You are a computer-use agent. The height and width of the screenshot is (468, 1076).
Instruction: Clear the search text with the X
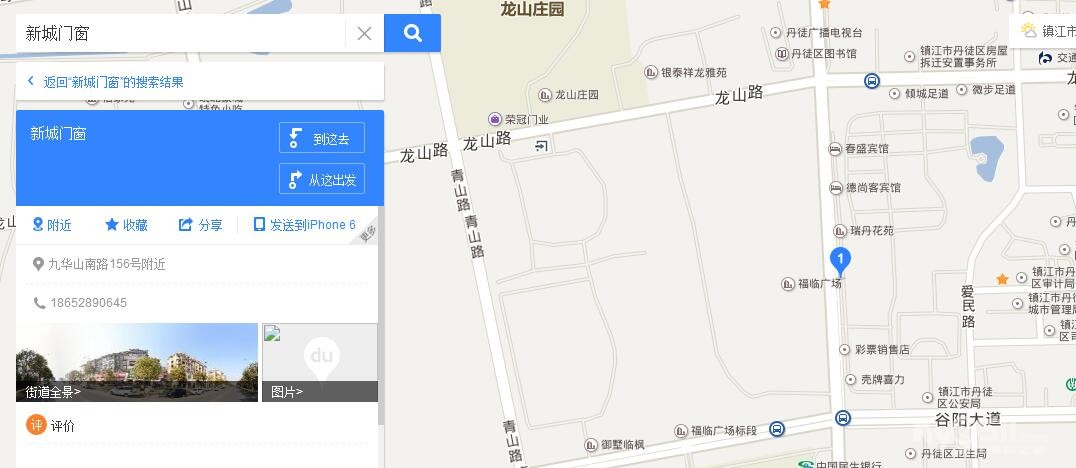(364, 33)
